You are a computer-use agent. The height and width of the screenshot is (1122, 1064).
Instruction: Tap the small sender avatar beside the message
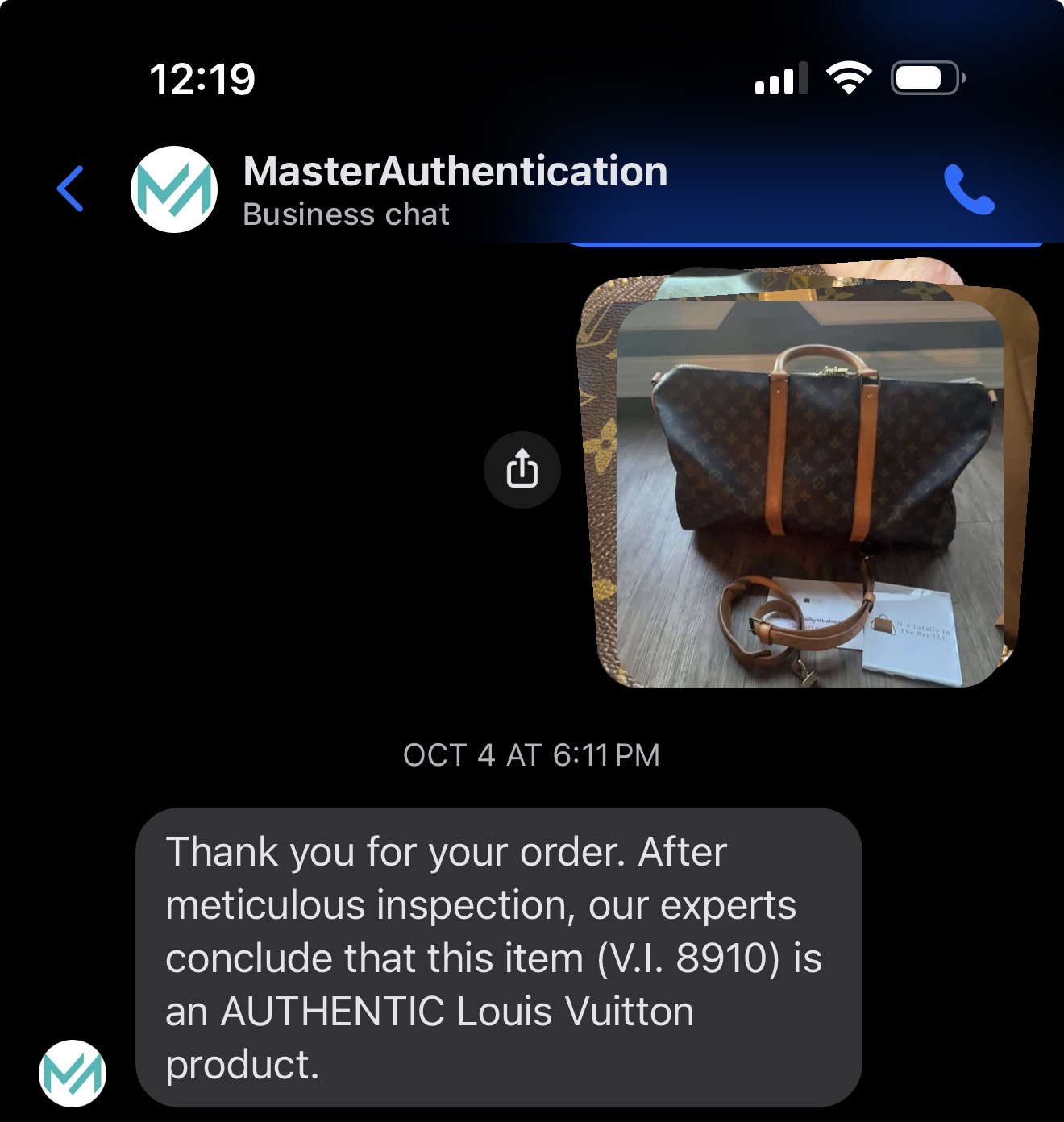(71, 1072)
